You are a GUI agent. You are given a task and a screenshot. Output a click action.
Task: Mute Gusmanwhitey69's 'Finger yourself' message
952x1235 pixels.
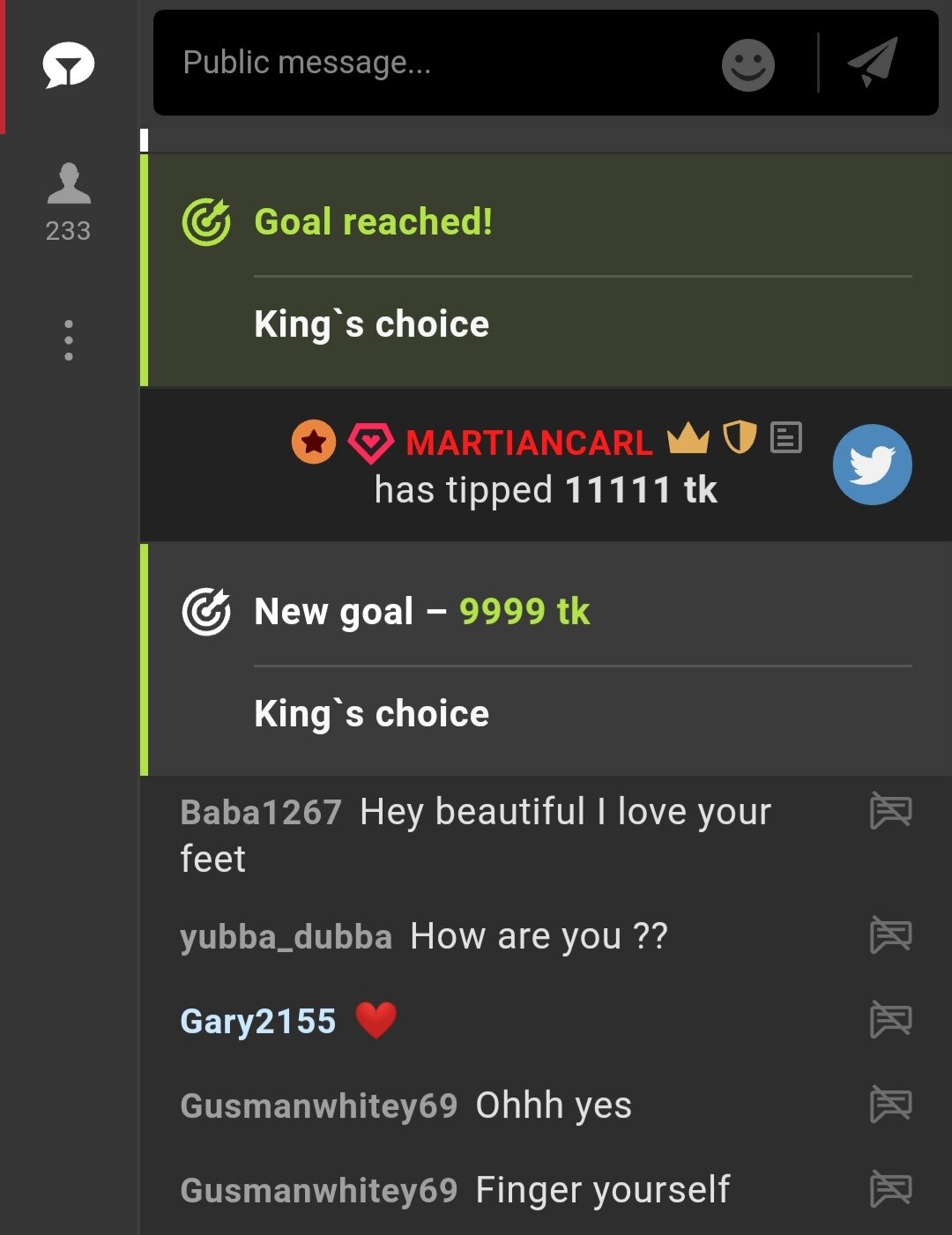coord(890,1189)
